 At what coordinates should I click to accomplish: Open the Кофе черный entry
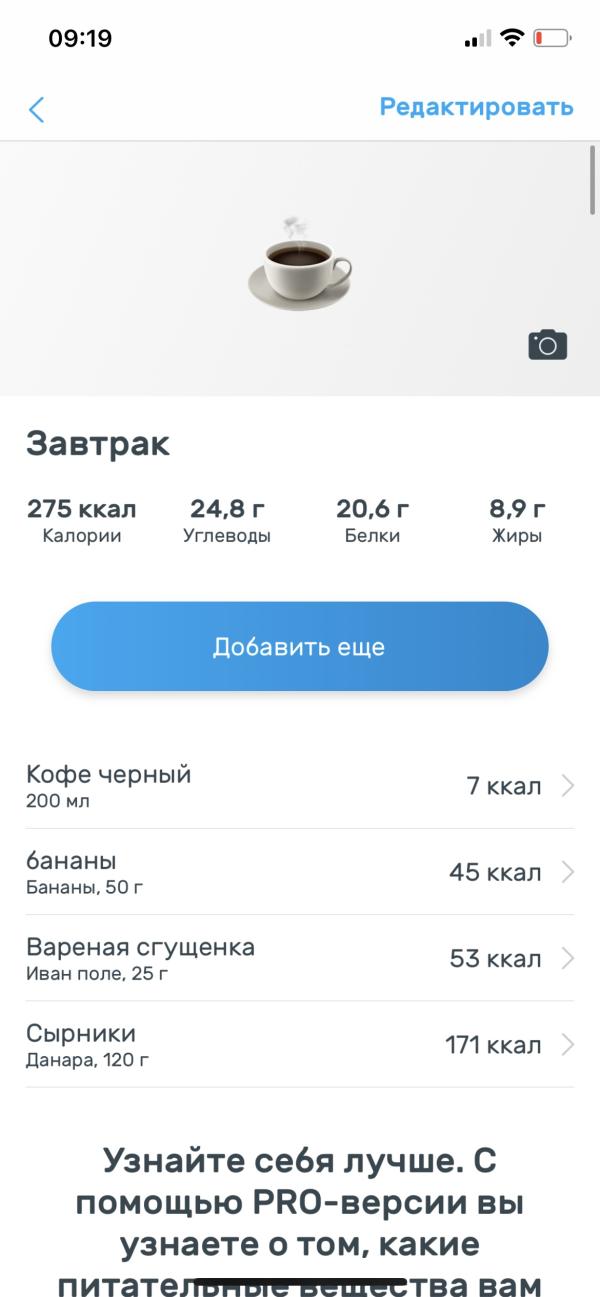tap(300, 786)
